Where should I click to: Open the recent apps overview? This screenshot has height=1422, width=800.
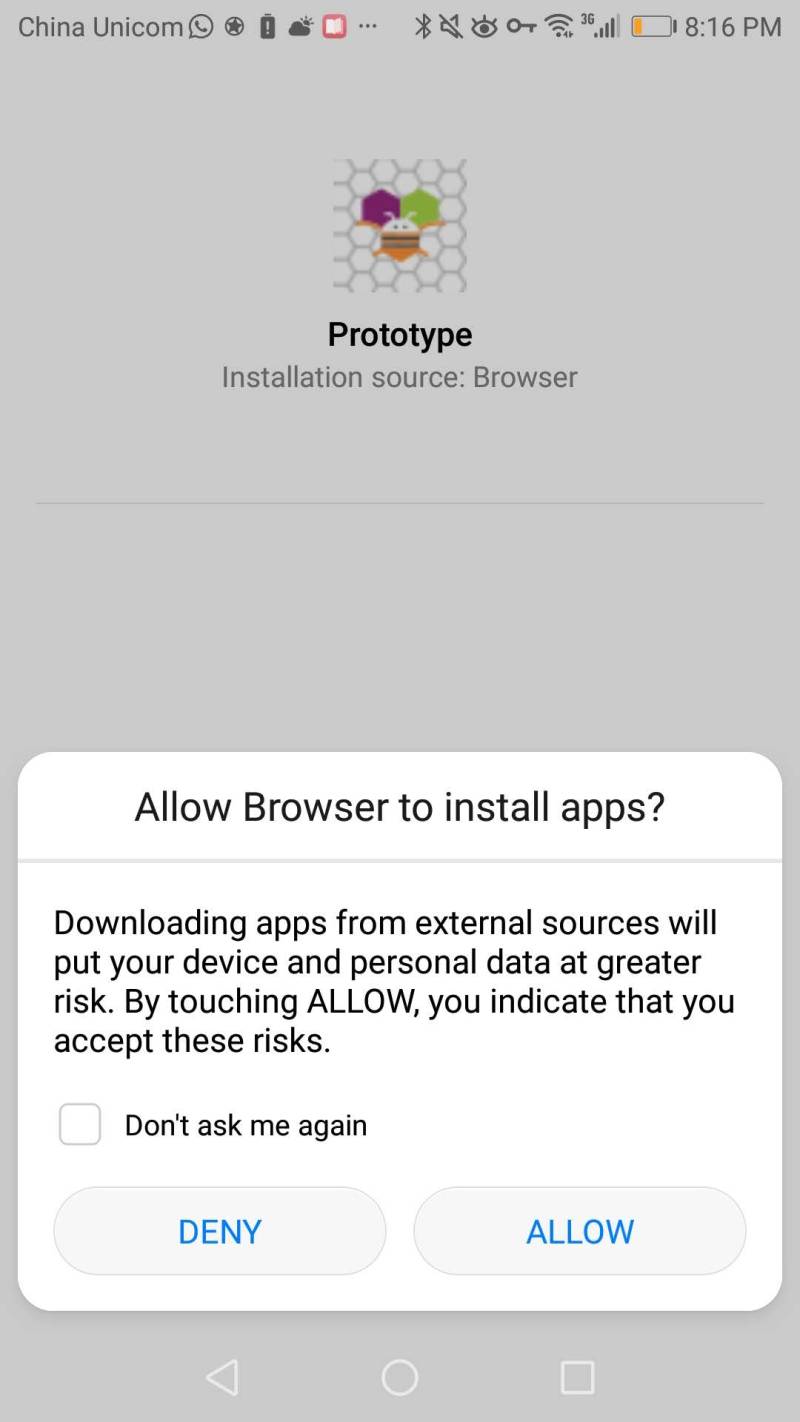[x=577, y=1377]
